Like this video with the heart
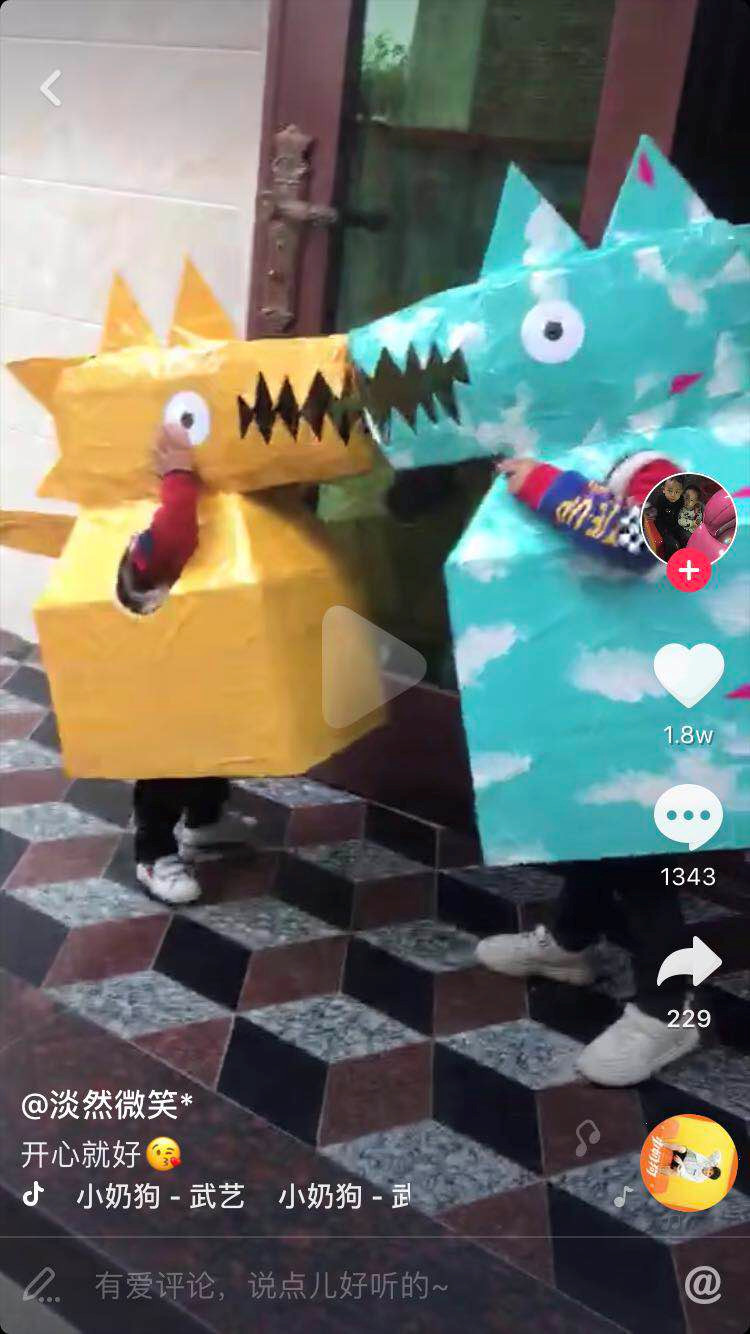Viewport: 750px width, 1334px height. click(x=689, y=675)
